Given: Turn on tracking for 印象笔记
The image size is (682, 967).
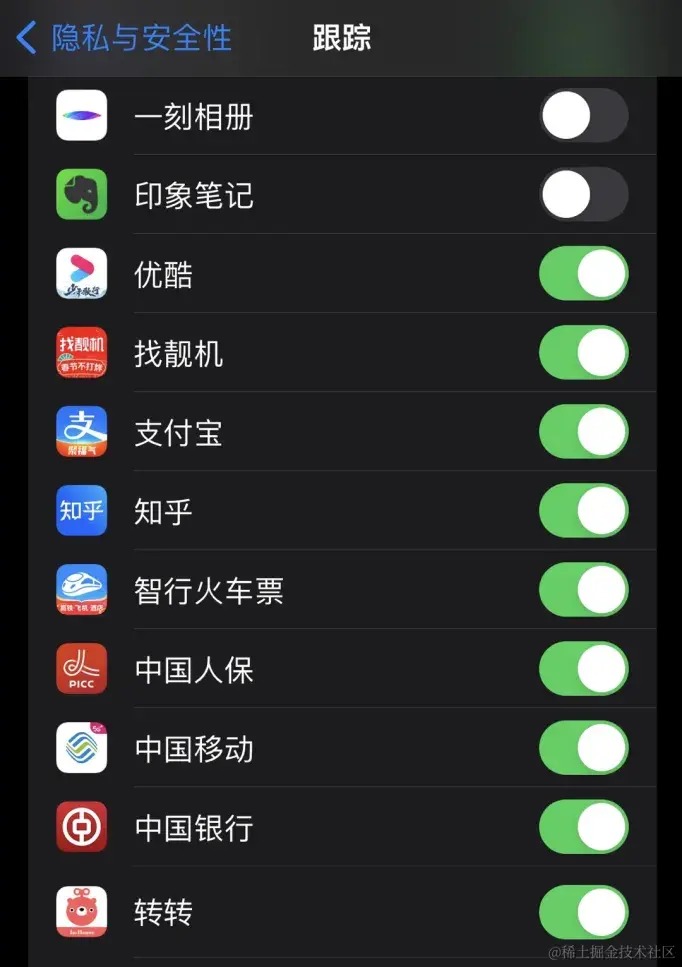Looking at the screenshot, I should pos(584,194).
